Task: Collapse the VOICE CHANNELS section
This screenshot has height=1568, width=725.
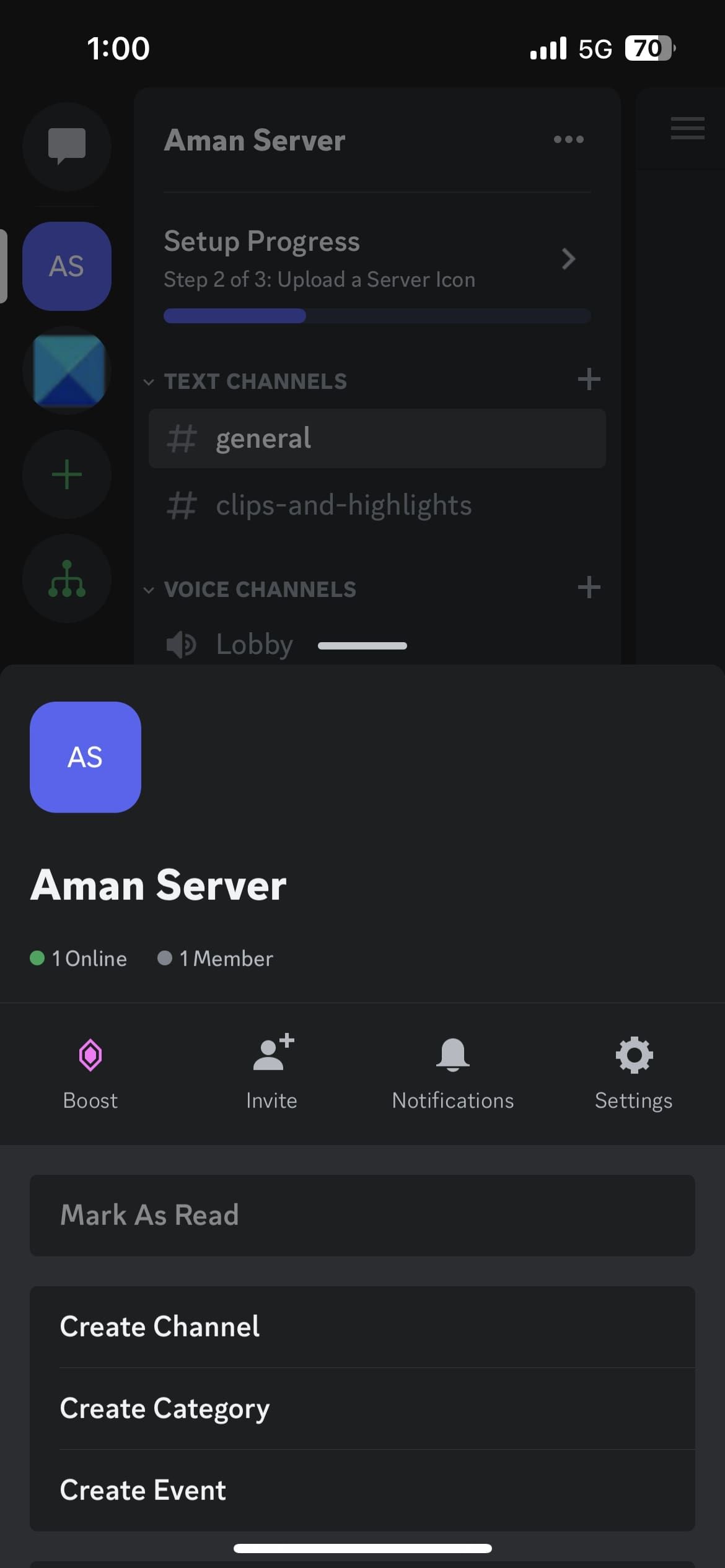Action: click(x=148, y=590)
